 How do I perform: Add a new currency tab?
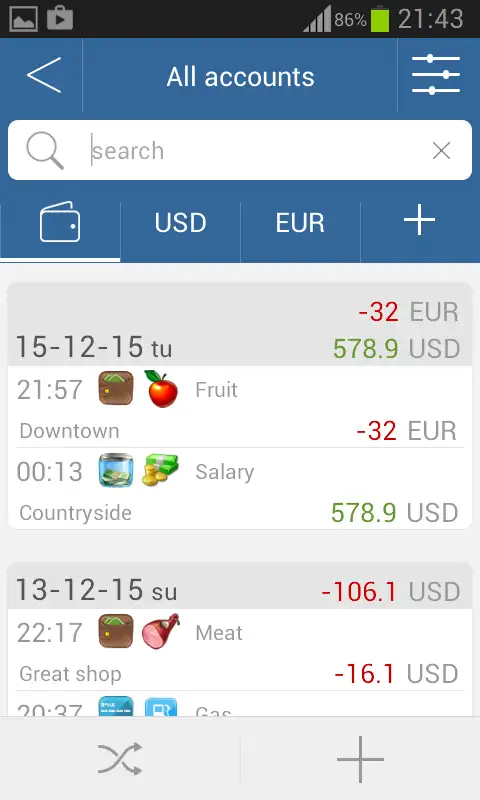pos(420,220)
